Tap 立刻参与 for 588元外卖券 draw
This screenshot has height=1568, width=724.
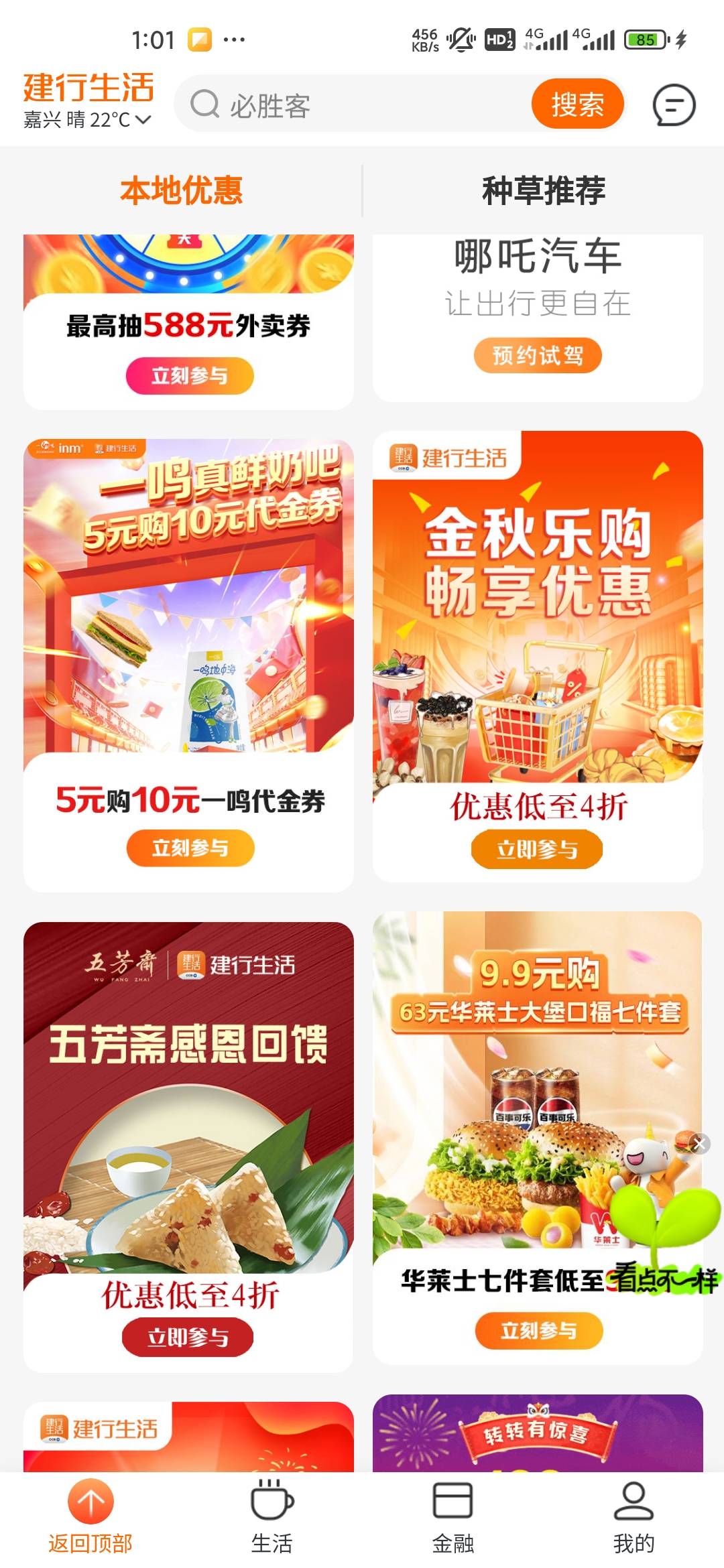[190, 376]
